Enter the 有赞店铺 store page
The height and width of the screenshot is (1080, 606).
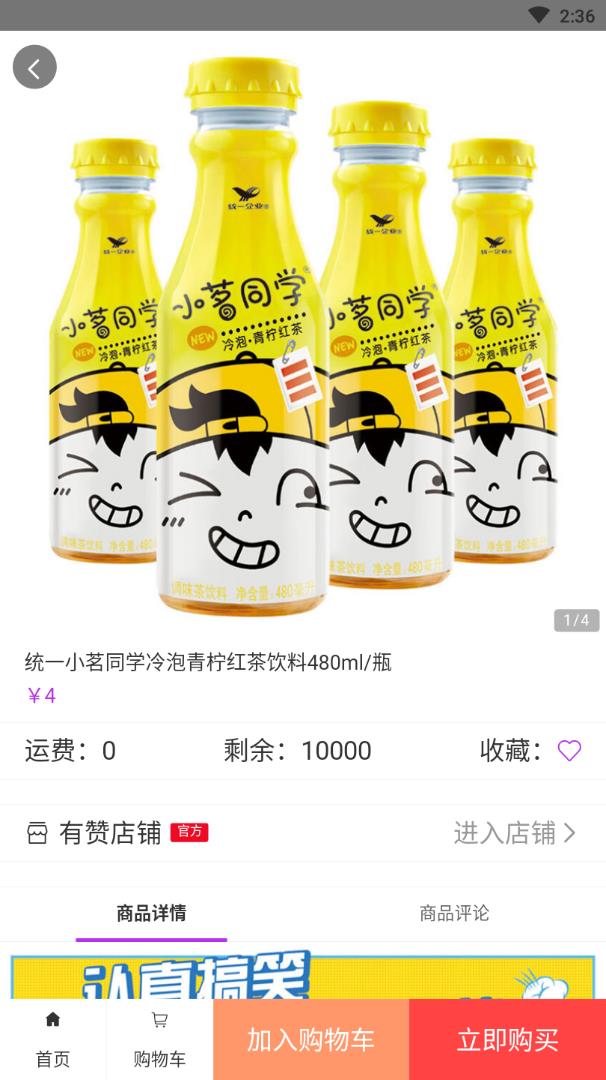(514, 833)
